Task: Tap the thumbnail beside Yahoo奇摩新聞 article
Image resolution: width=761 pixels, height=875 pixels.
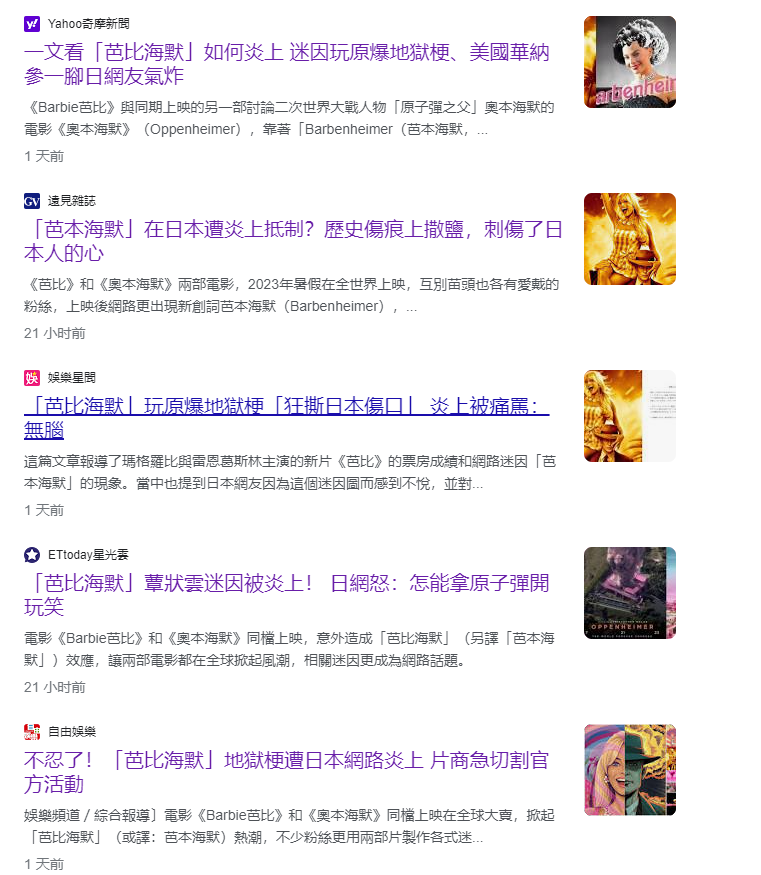Action: (x=630, y=62)
